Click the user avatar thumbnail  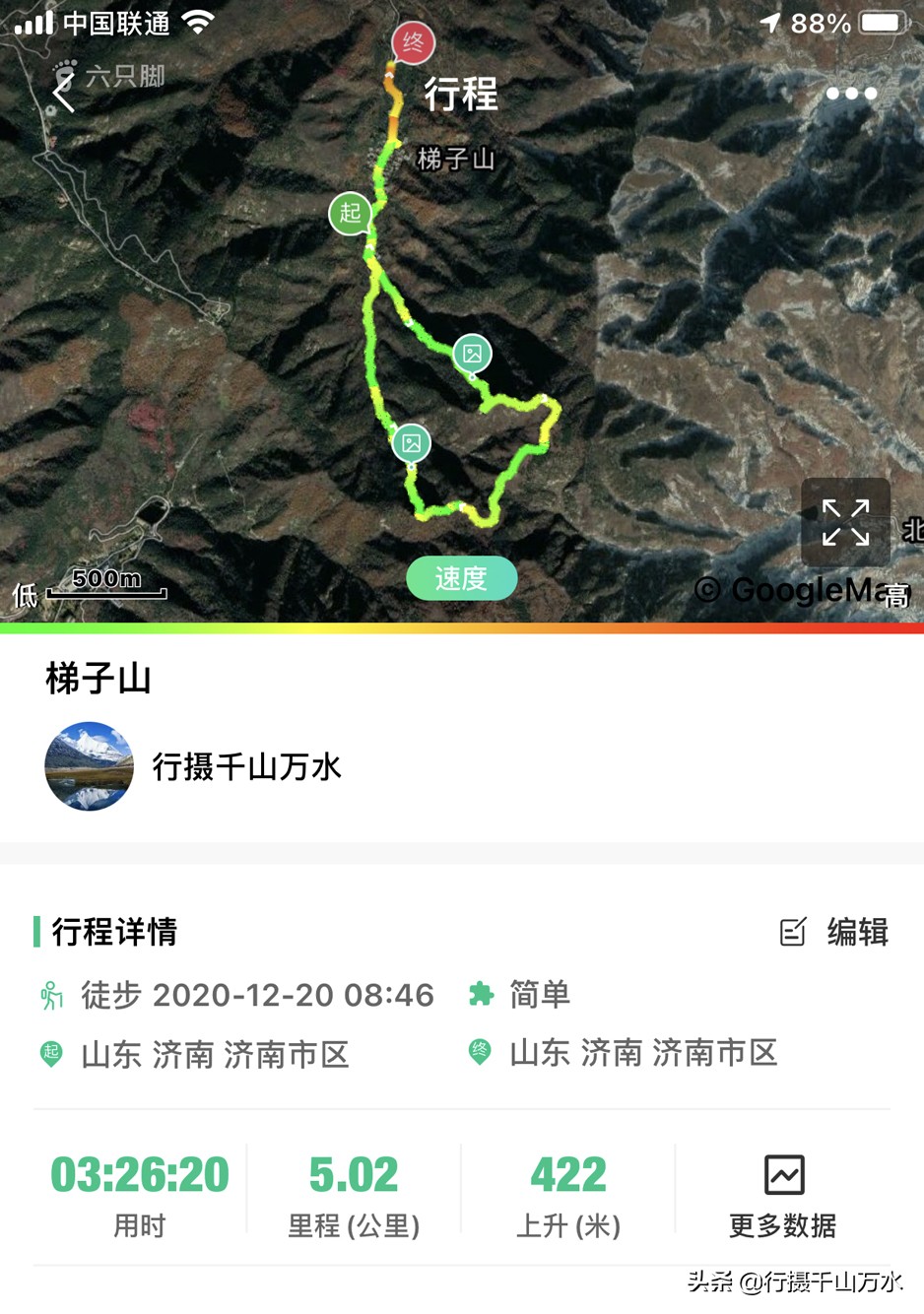89,766
